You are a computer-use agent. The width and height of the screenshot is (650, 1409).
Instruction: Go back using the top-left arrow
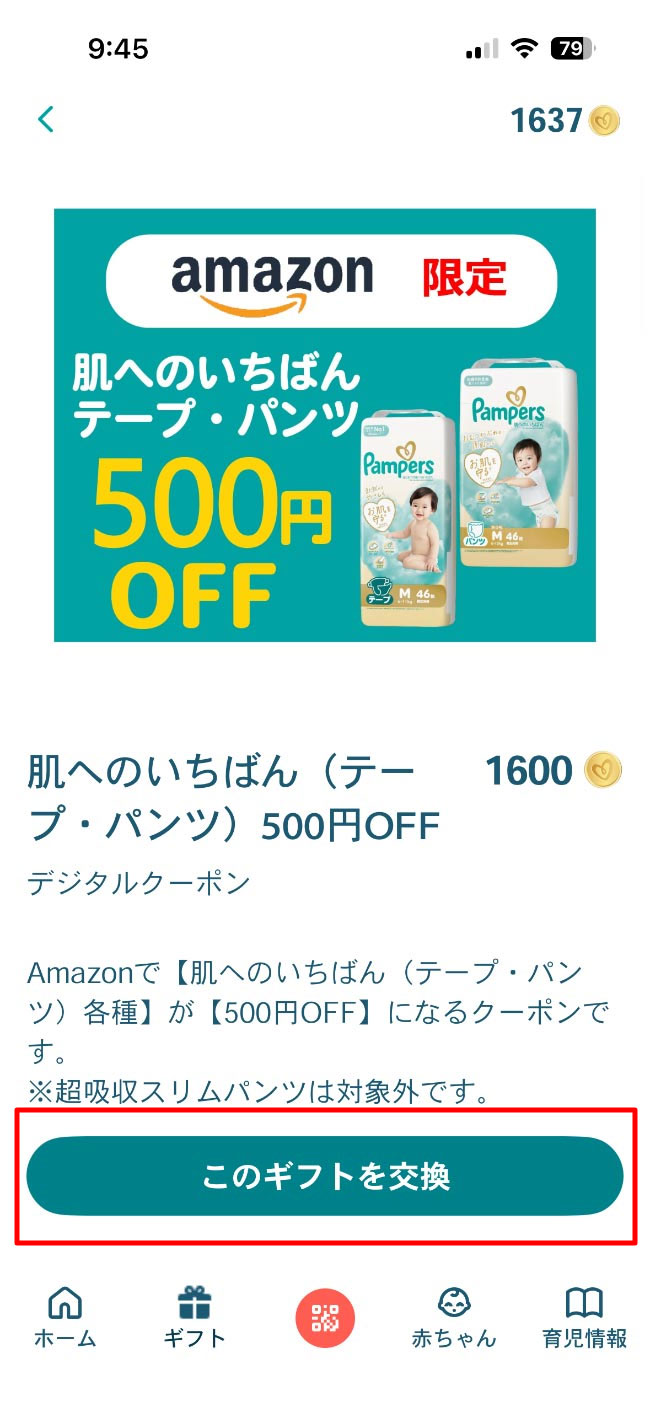tap(45, 120)
